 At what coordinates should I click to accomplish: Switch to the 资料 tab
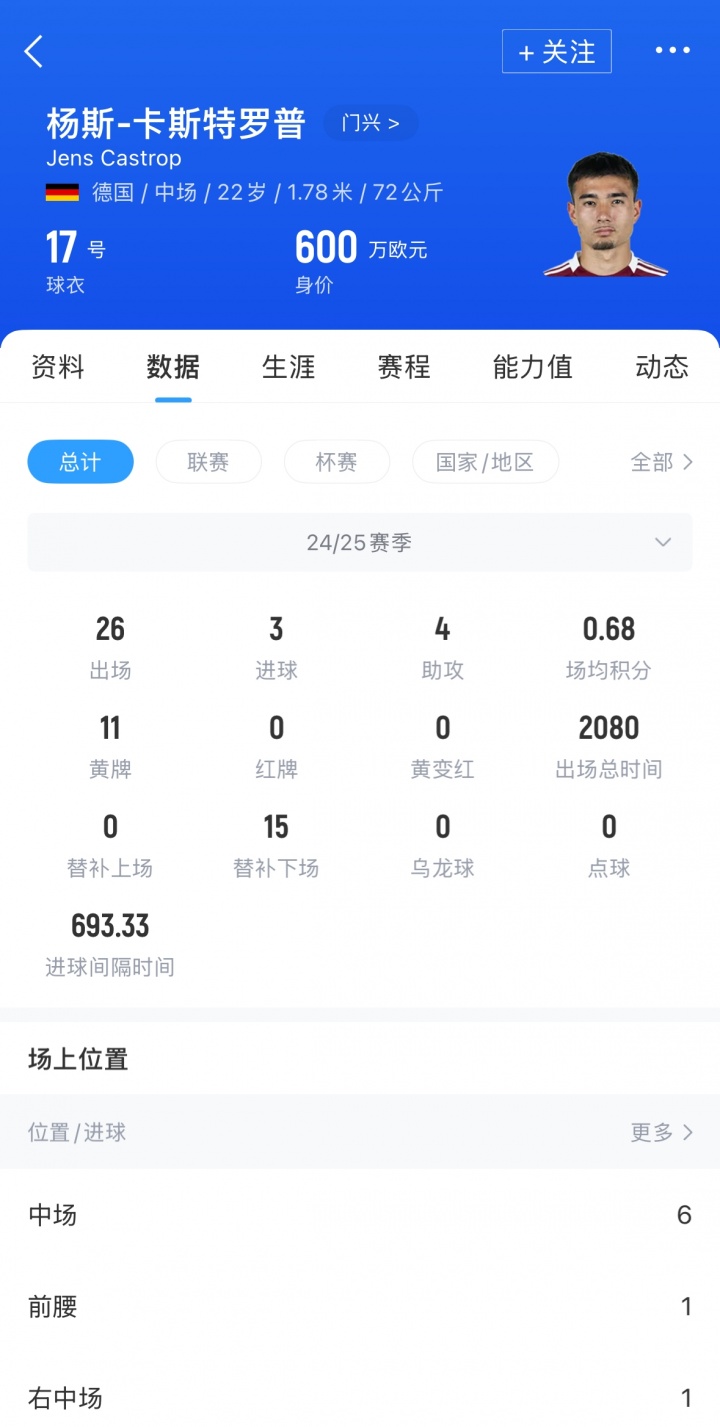(x=57, y=367)
